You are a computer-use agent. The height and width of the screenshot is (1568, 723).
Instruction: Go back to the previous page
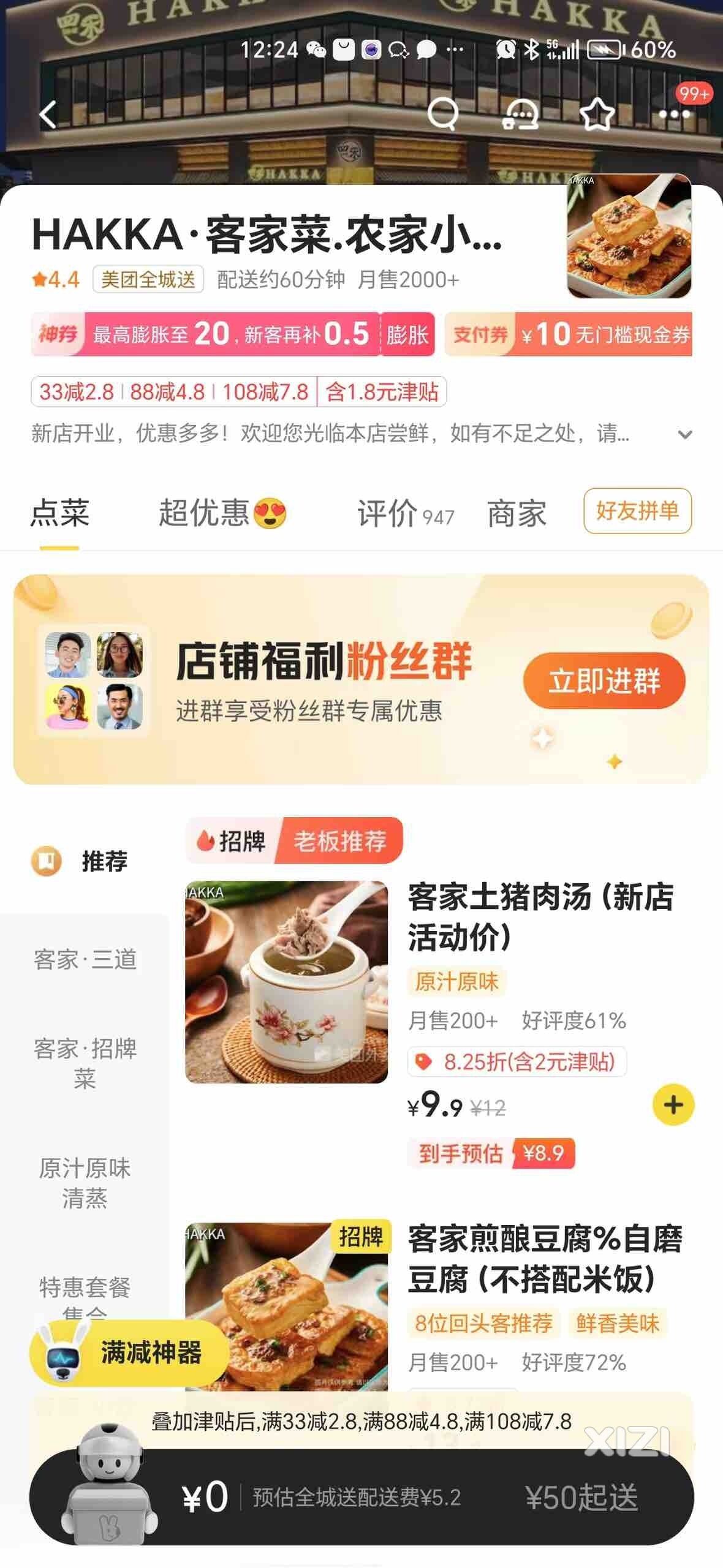[48, 114]
